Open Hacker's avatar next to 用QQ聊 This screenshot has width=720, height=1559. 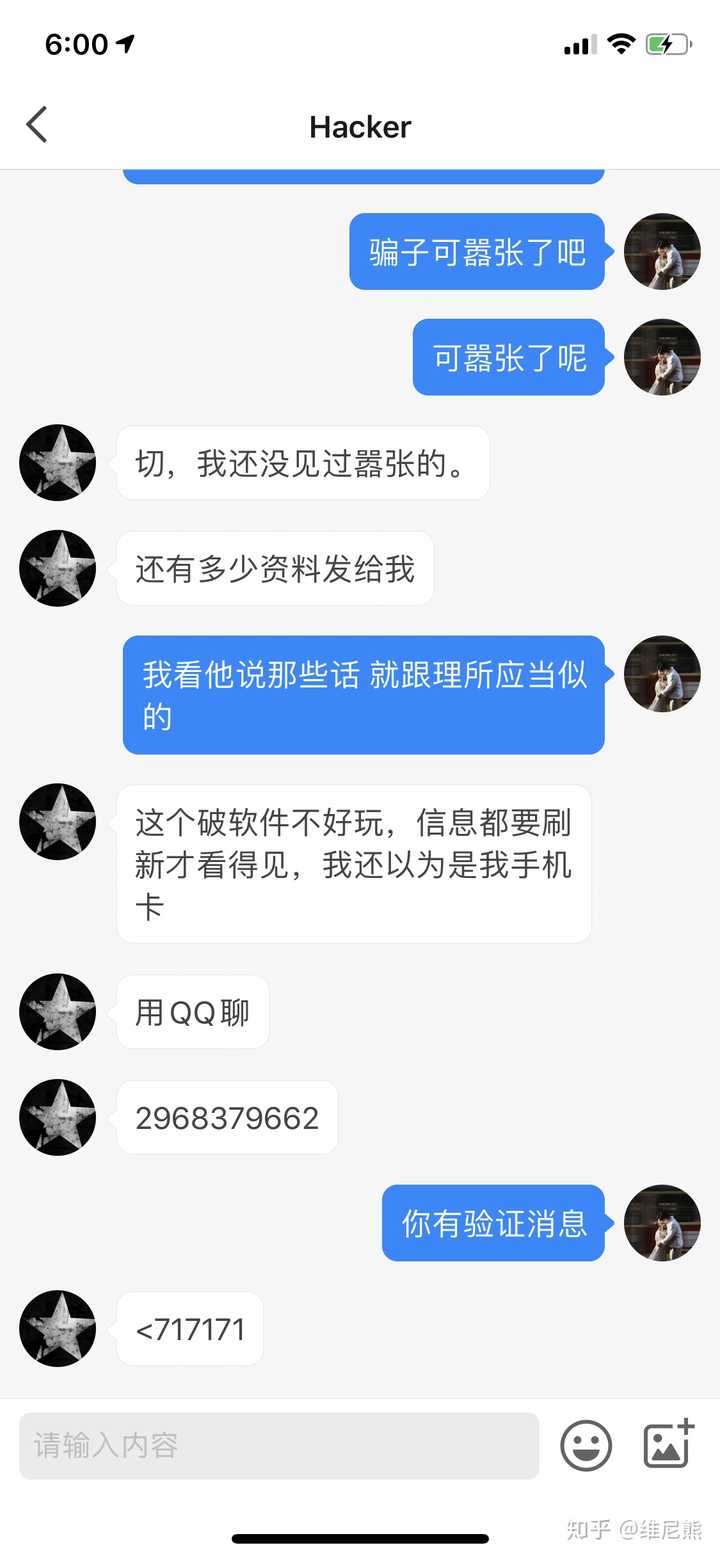tap(58, 1011)
